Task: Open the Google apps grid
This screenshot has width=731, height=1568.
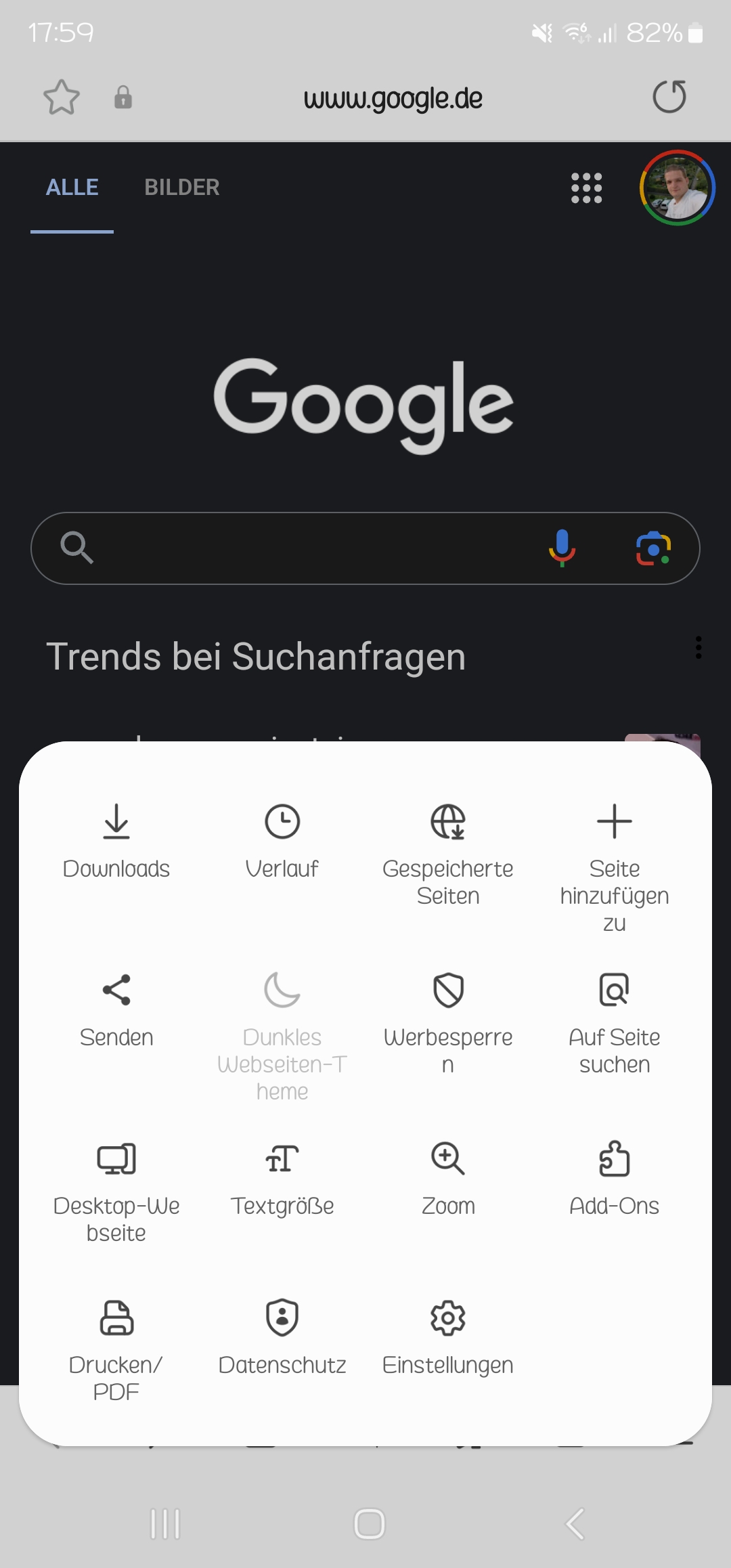Action: (x=586, y=188)
